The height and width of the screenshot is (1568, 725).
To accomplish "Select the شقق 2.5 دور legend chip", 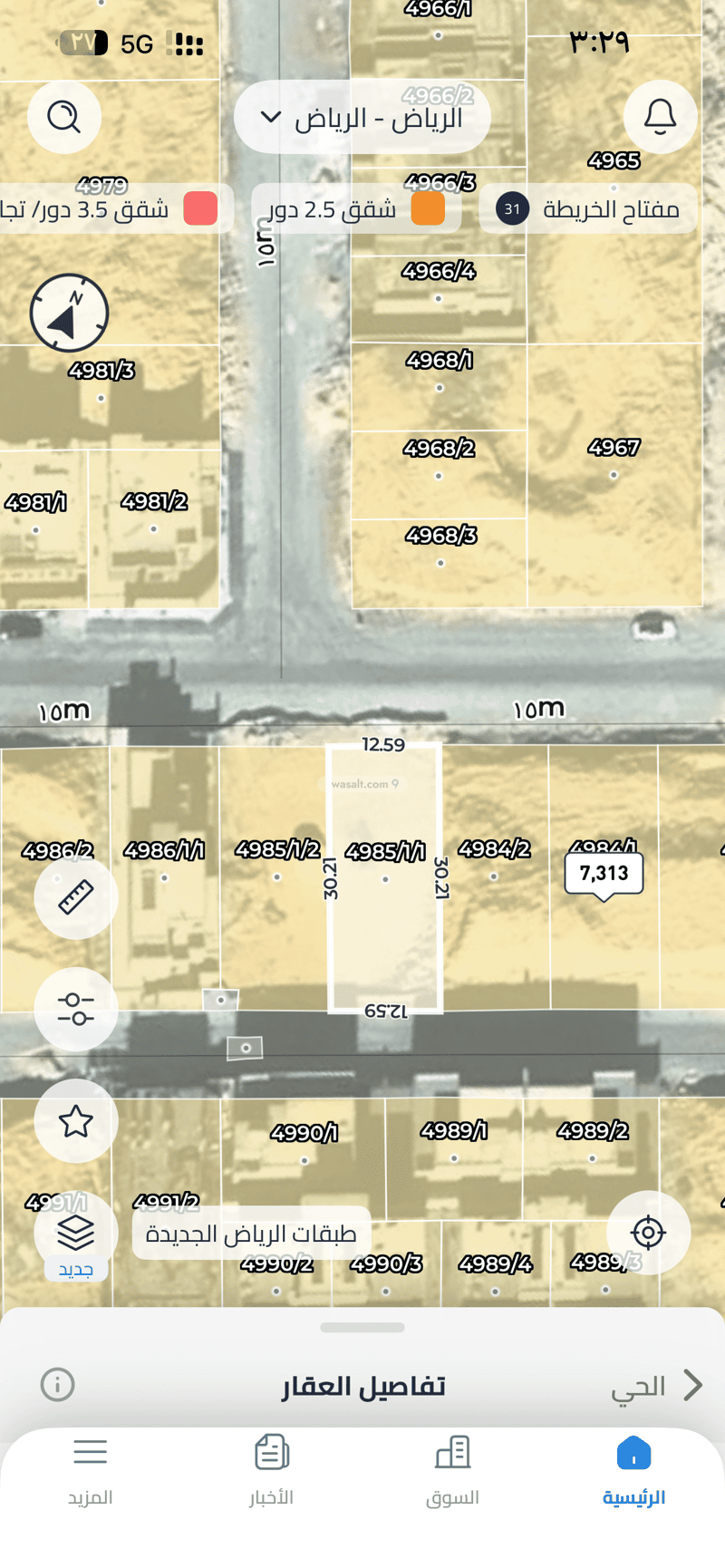I will coord(356,209).
